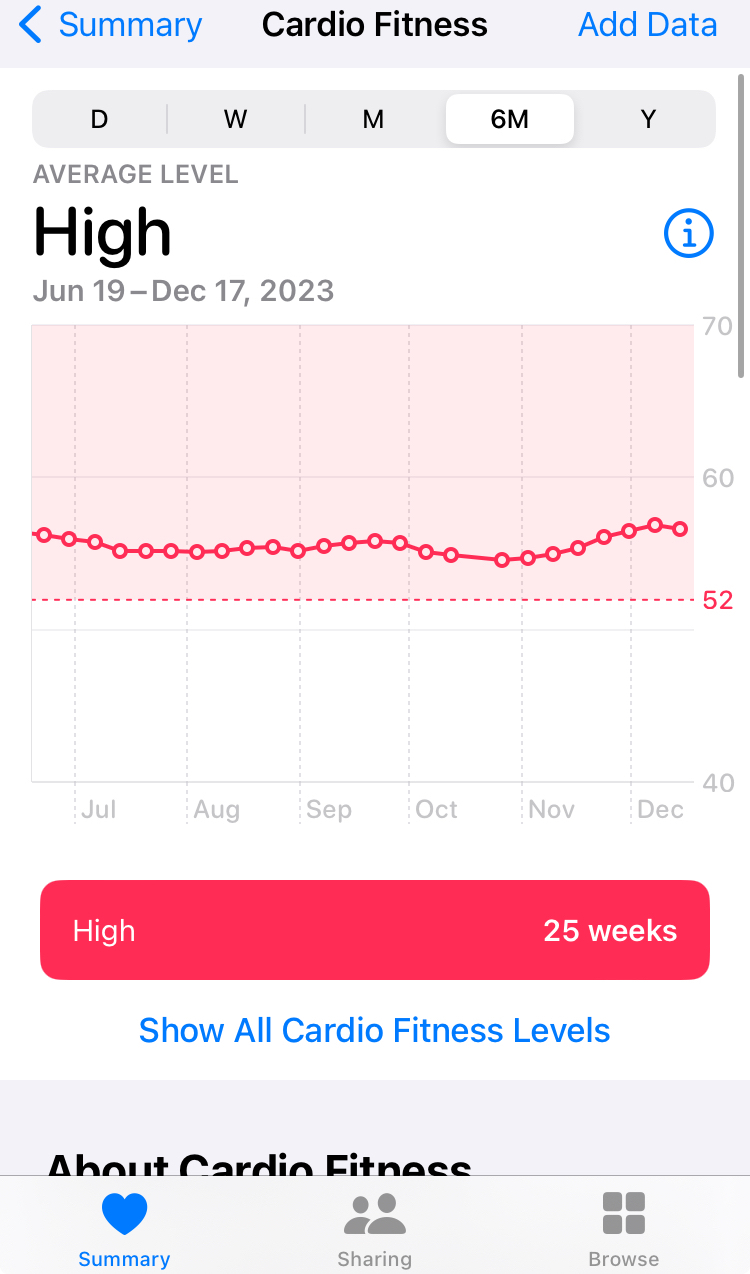Screen dimensions: 750x1274
Task: Show All Cardio Fitness Levels
Action: [x=375, y=1030]
